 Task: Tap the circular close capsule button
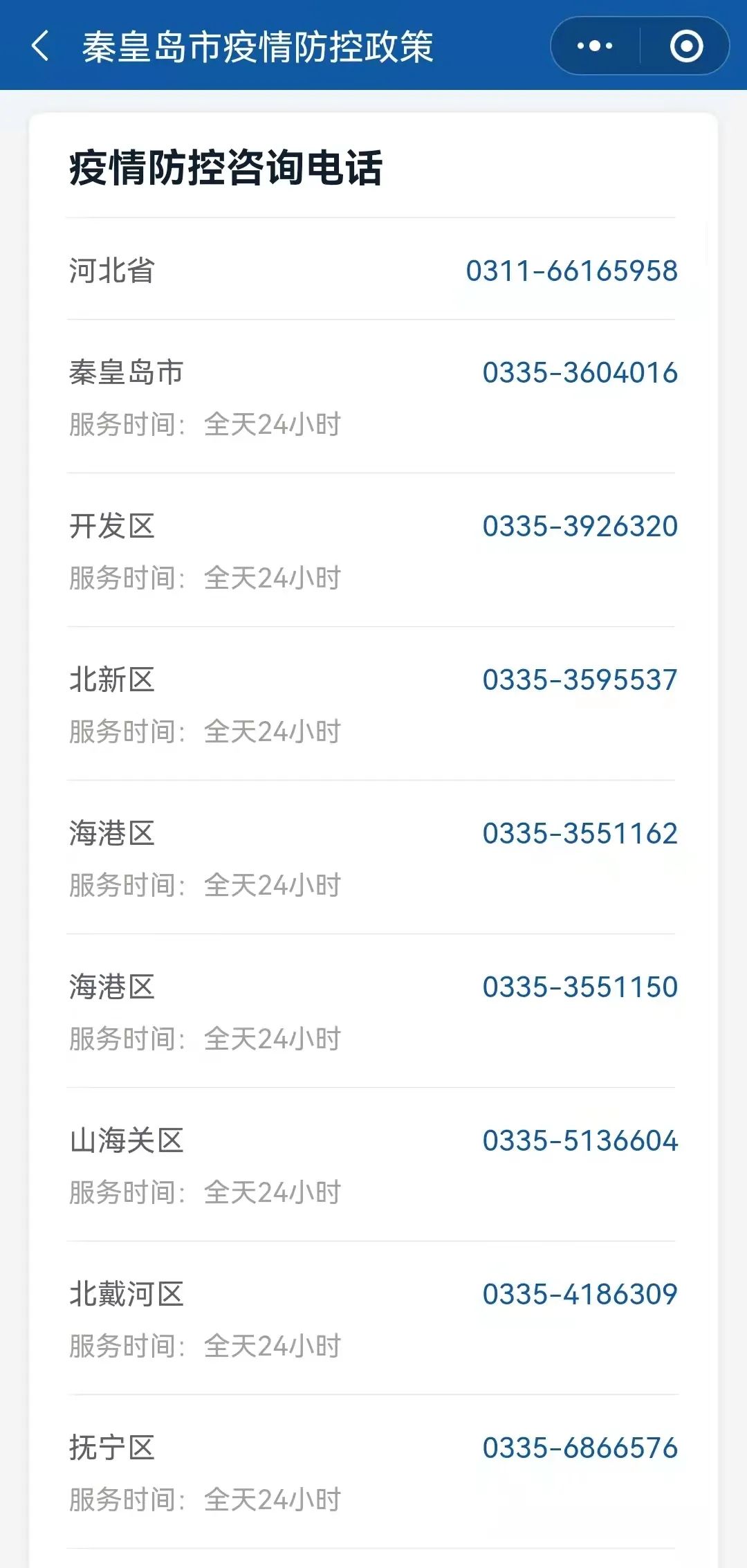point(687,47)
